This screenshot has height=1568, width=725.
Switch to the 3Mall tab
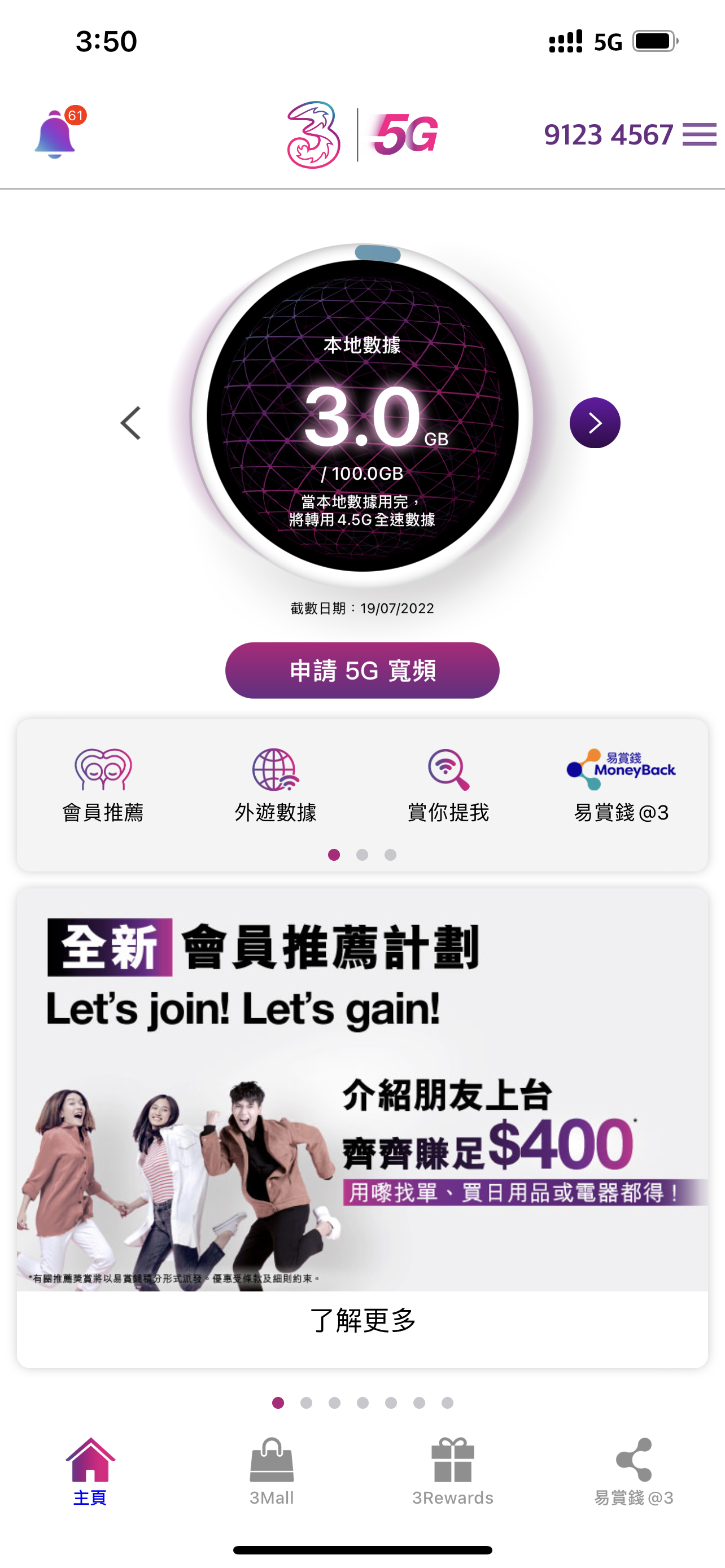tap(272, 1472)
